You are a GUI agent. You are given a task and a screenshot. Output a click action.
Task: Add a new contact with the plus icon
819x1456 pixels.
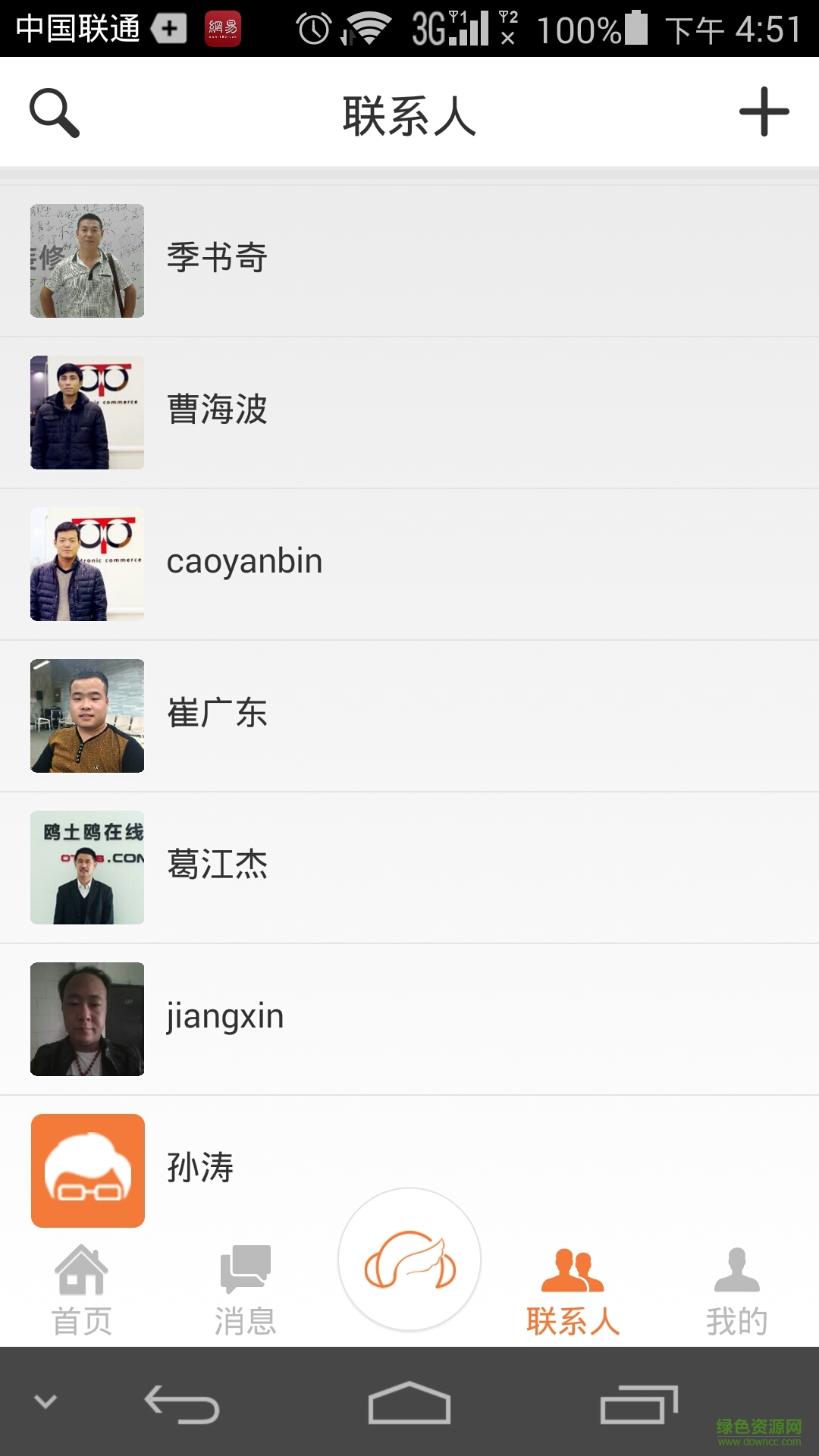[764, 112]
